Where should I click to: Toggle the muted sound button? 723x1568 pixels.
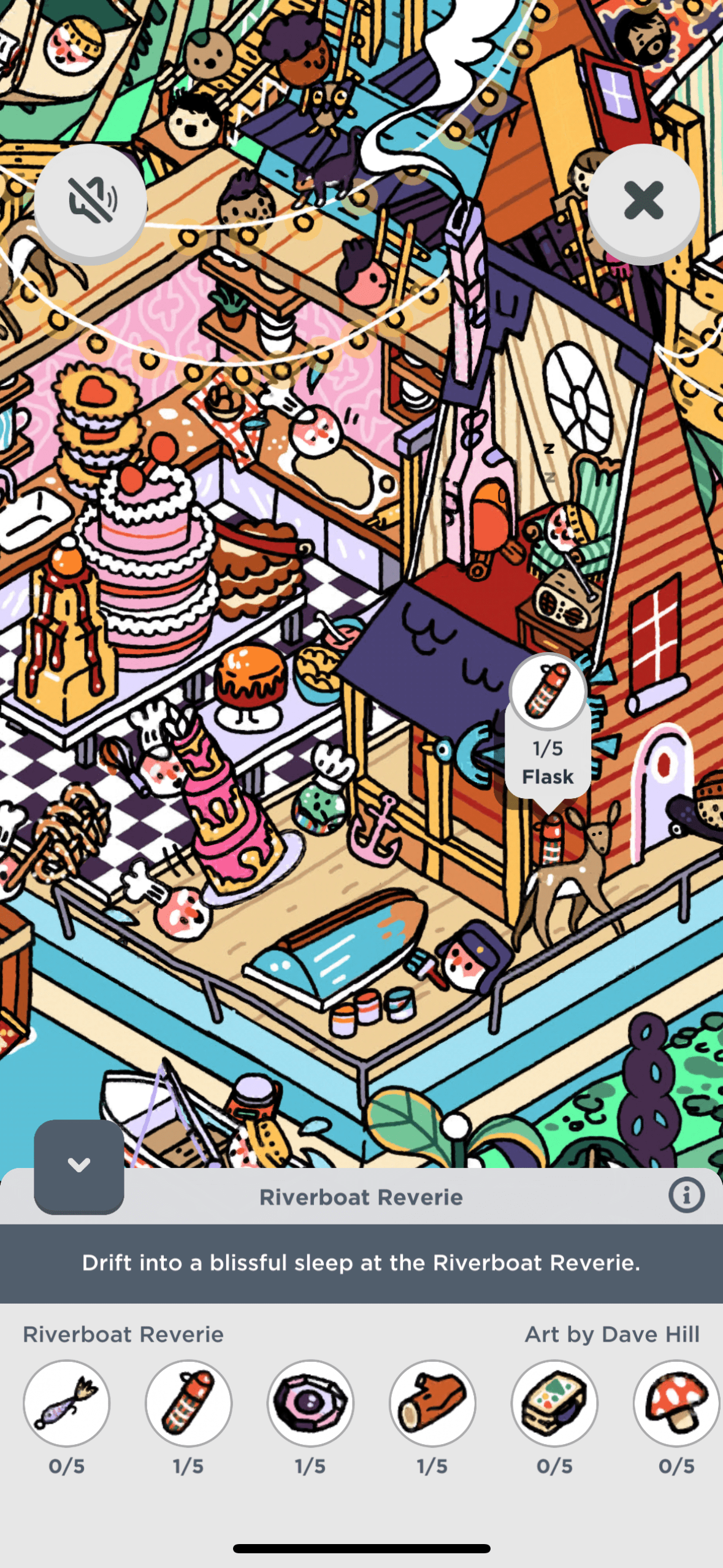pos(91,201)
